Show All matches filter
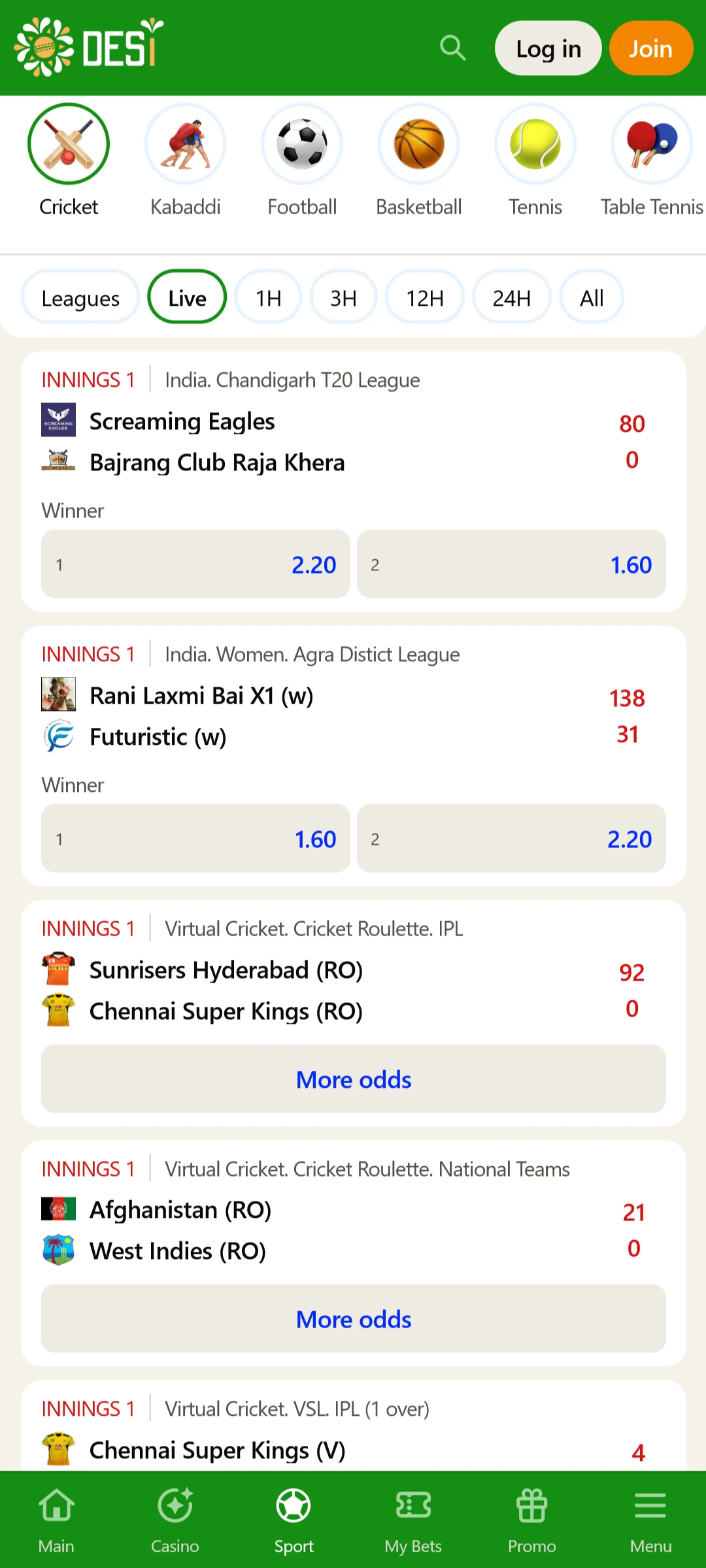This screenshot has height=1568, width=706. pyautogui.click(x=592, y=298)
